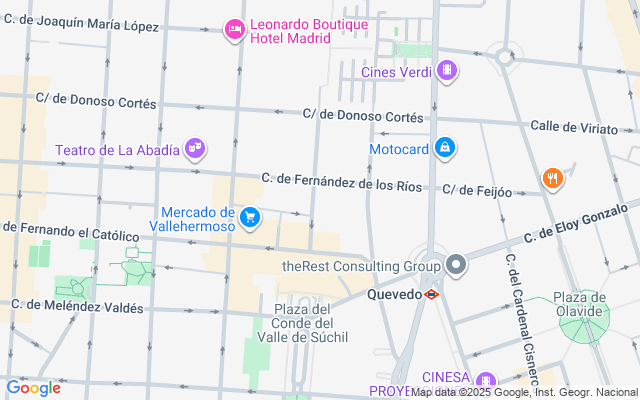Open the Leonardo Boutique Hotel Madrid pin
This screenshot has height=400, width=640.
(235, 30)
